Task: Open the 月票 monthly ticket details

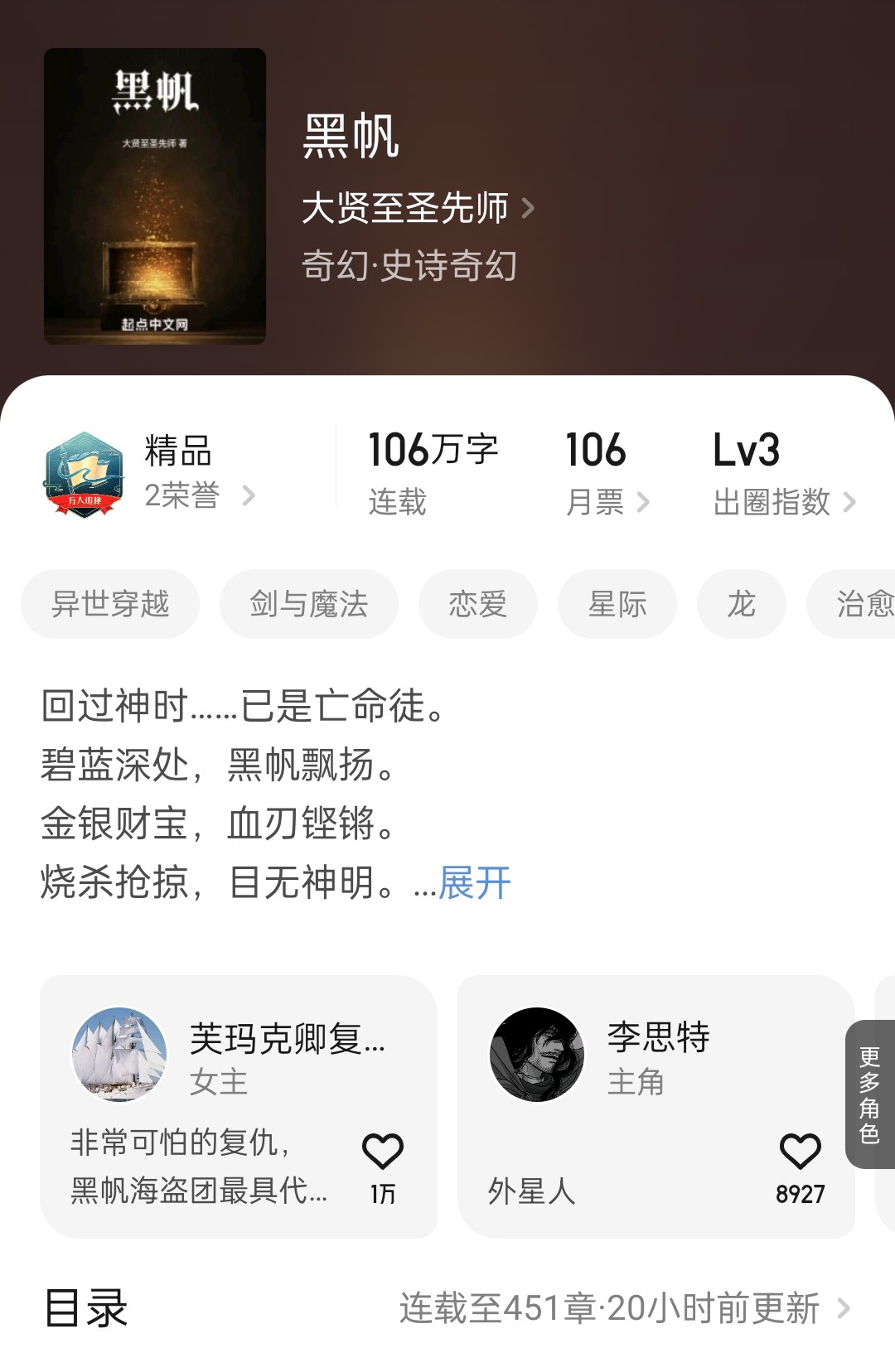Action: point(607,501)
